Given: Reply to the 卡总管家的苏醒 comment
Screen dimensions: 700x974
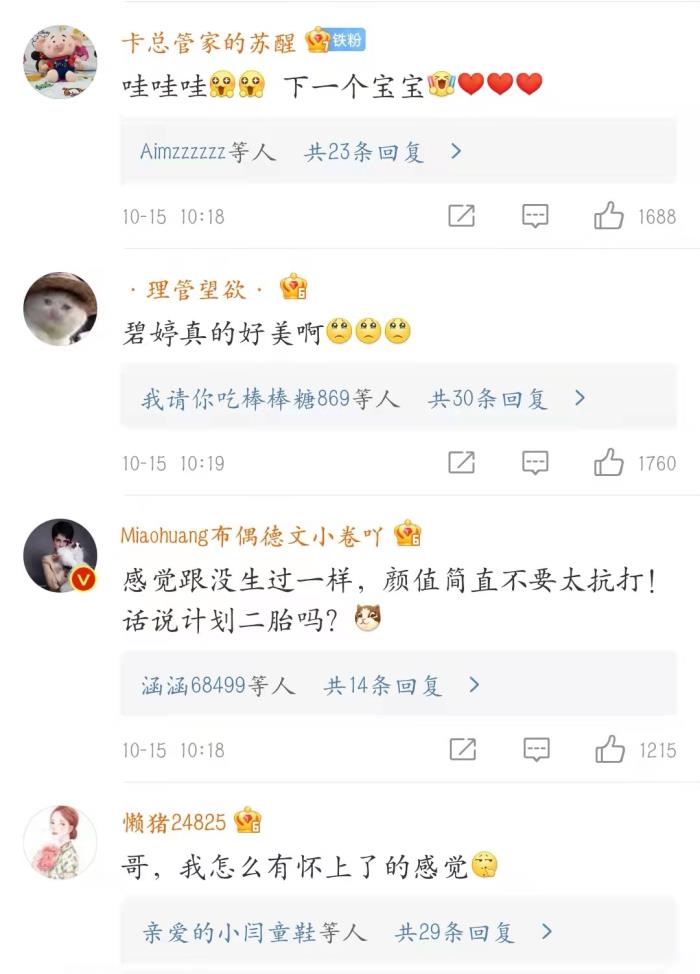Looking at the screenshot, I should (x=536, y=215).
